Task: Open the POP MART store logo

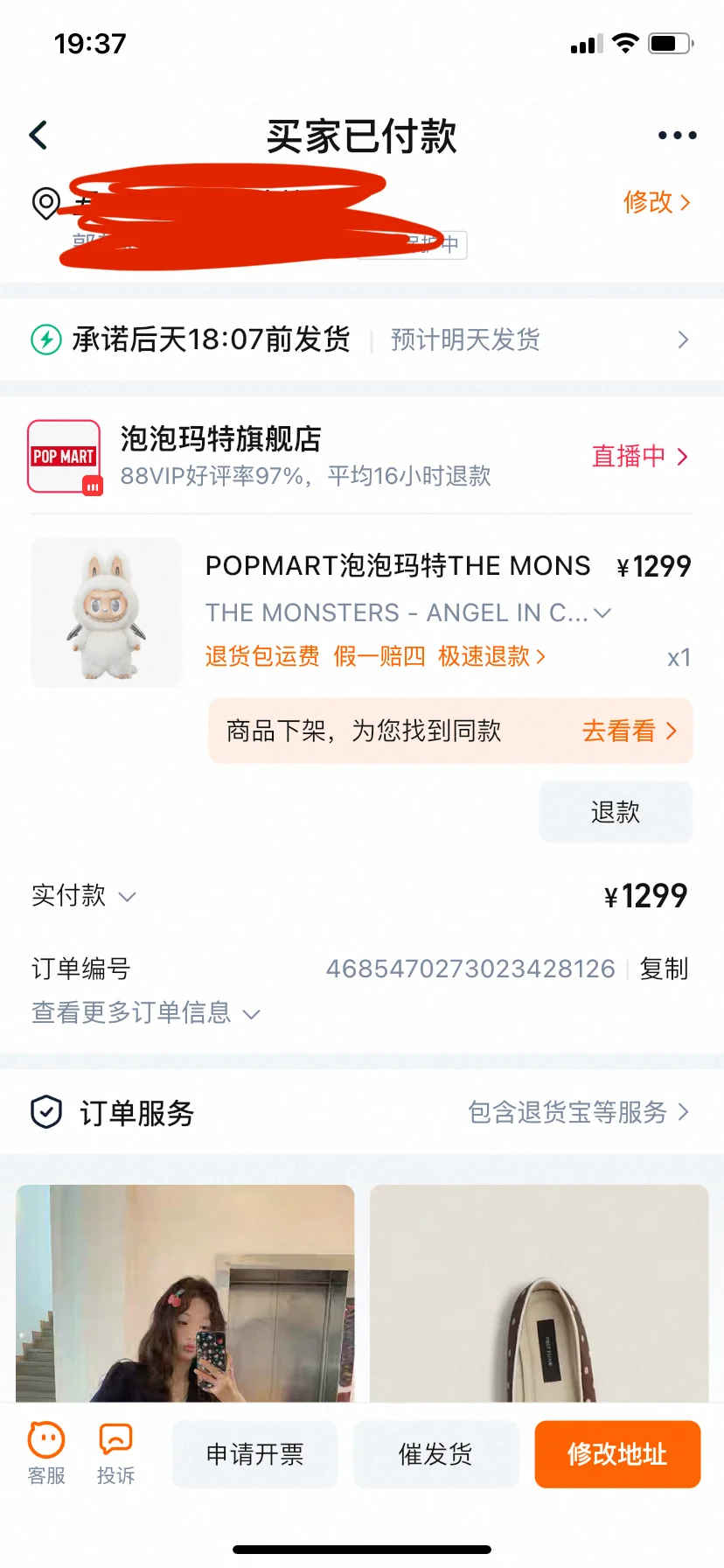Action: pyautogui.click(x=63, y=456)
